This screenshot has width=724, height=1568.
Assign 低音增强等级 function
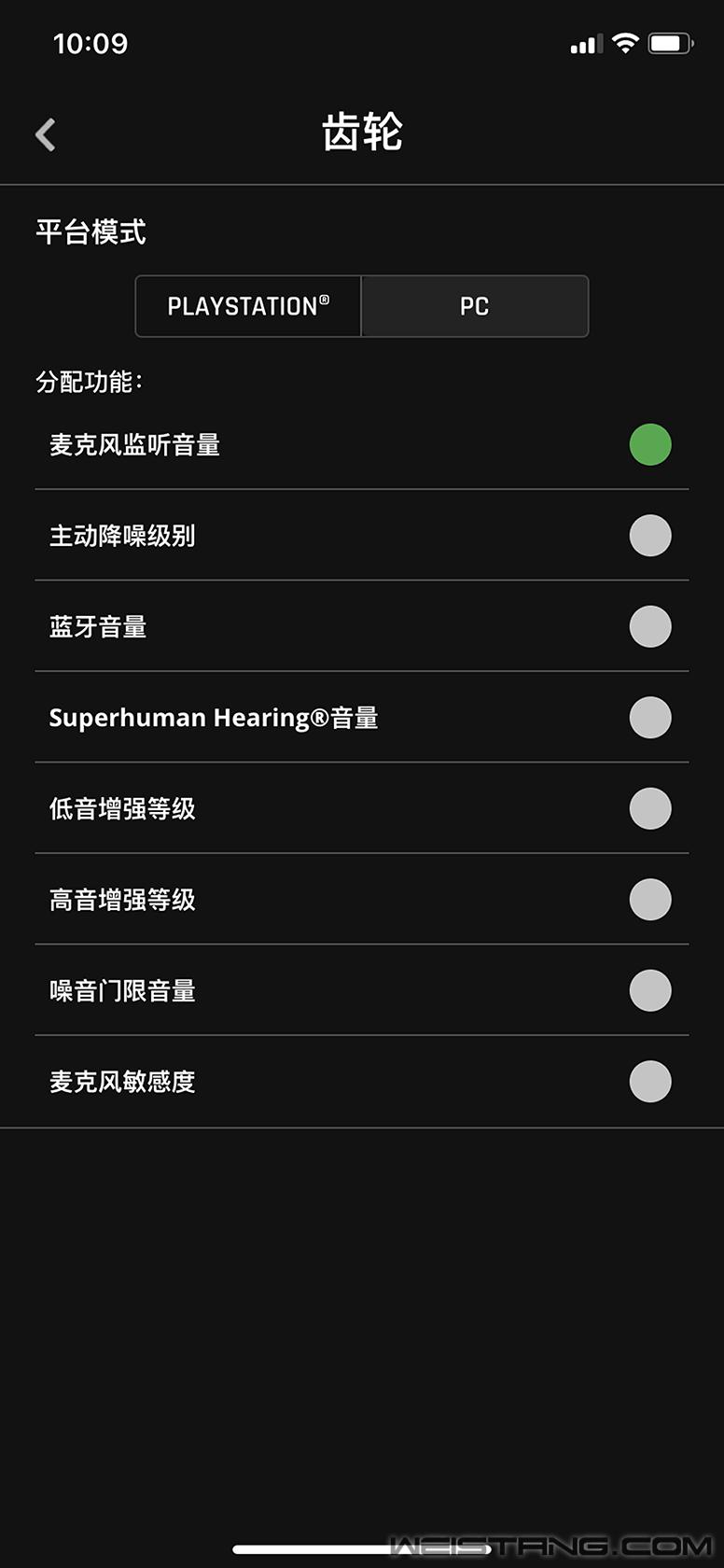(x=649, y=808)
